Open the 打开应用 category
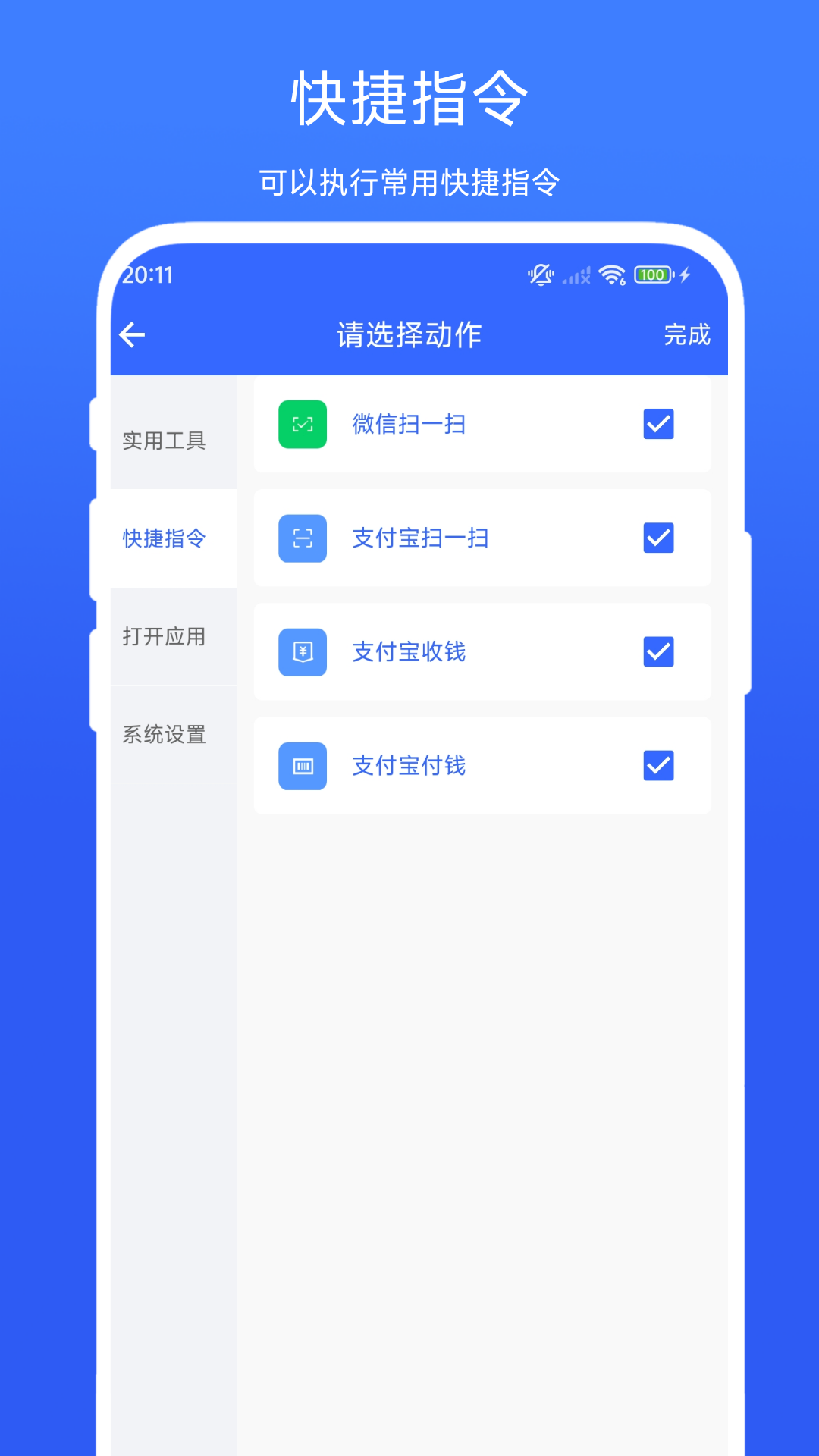Viewport: 819px width, 1456px height. pyautogui.click(x=164, y=638)
